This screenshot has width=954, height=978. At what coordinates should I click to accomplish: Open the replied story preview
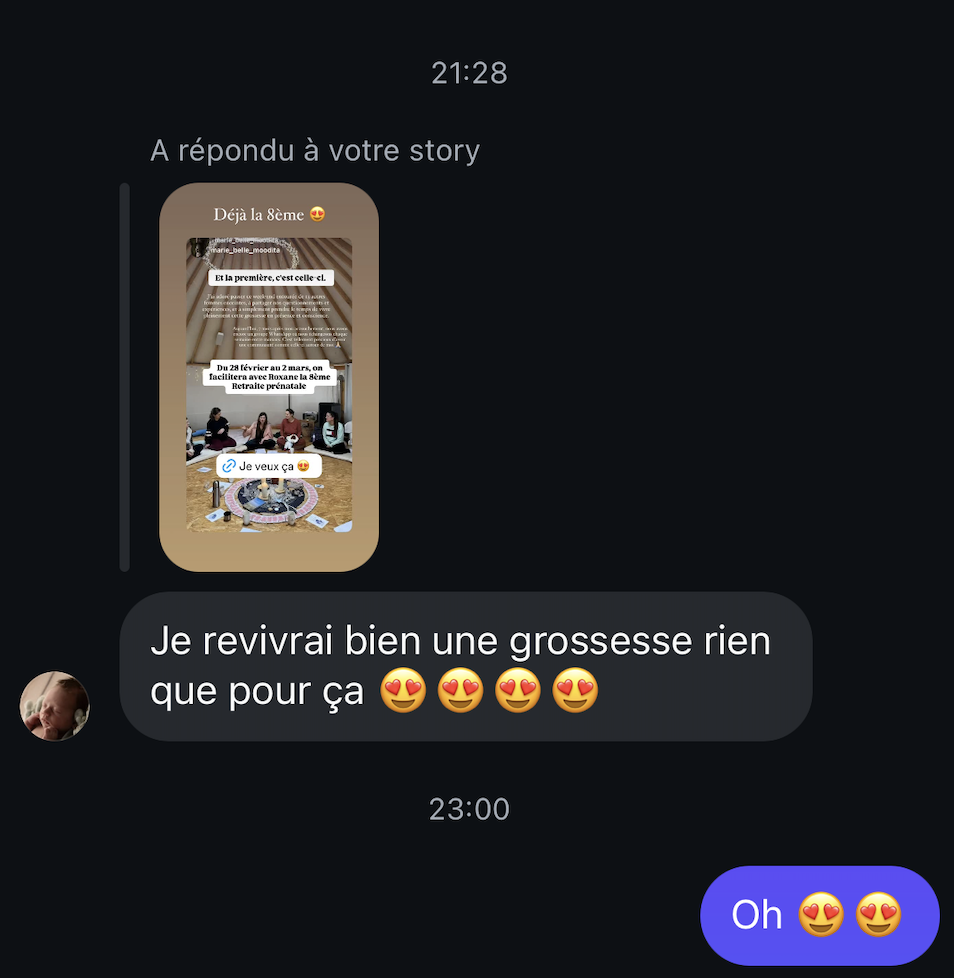[269, 377]
